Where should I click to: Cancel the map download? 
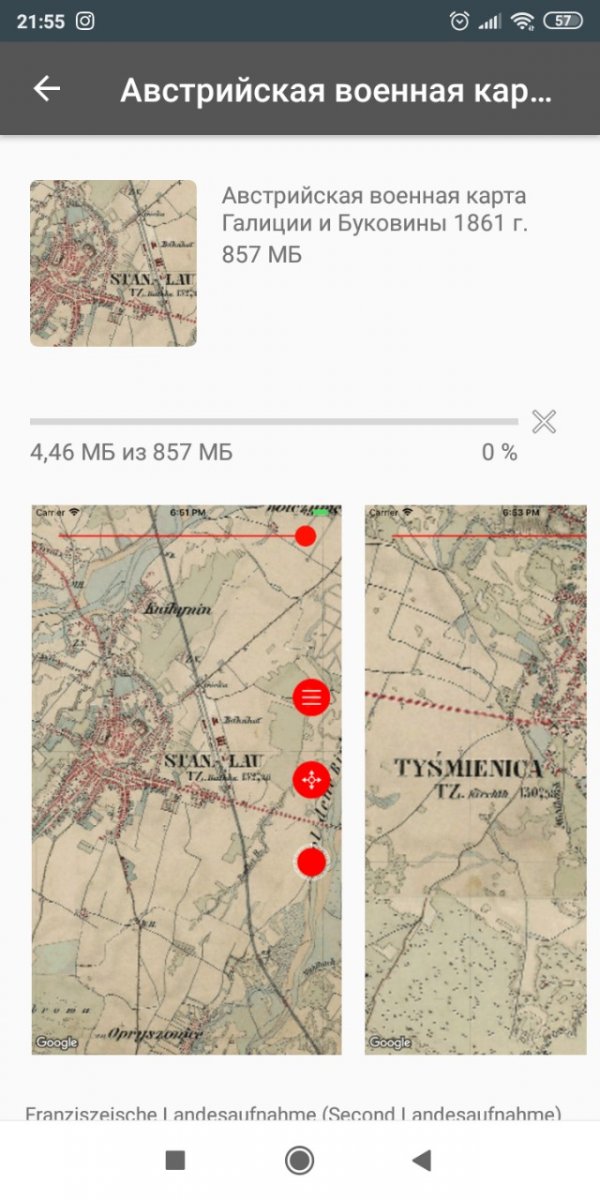[x=544, y=422]
